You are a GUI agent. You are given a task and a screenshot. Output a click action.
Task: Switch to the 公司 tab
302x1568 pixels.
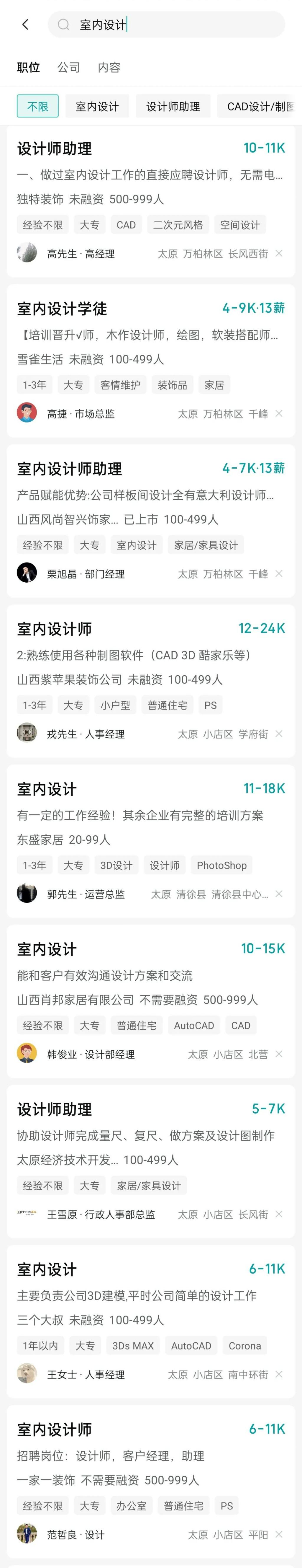coord(69,68)
